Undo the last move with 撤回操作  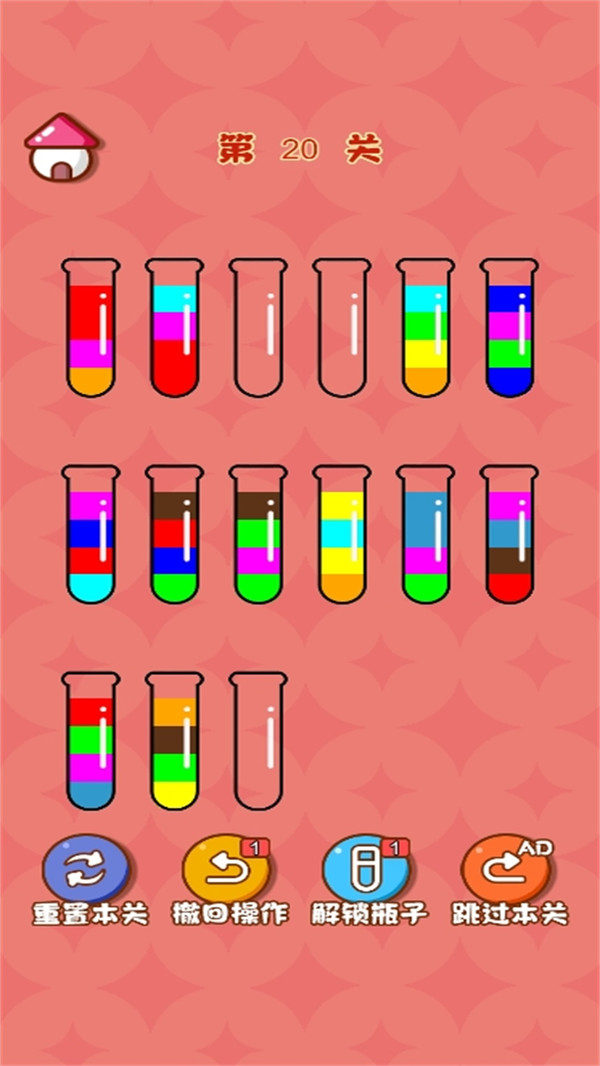(x=230, y=880)
